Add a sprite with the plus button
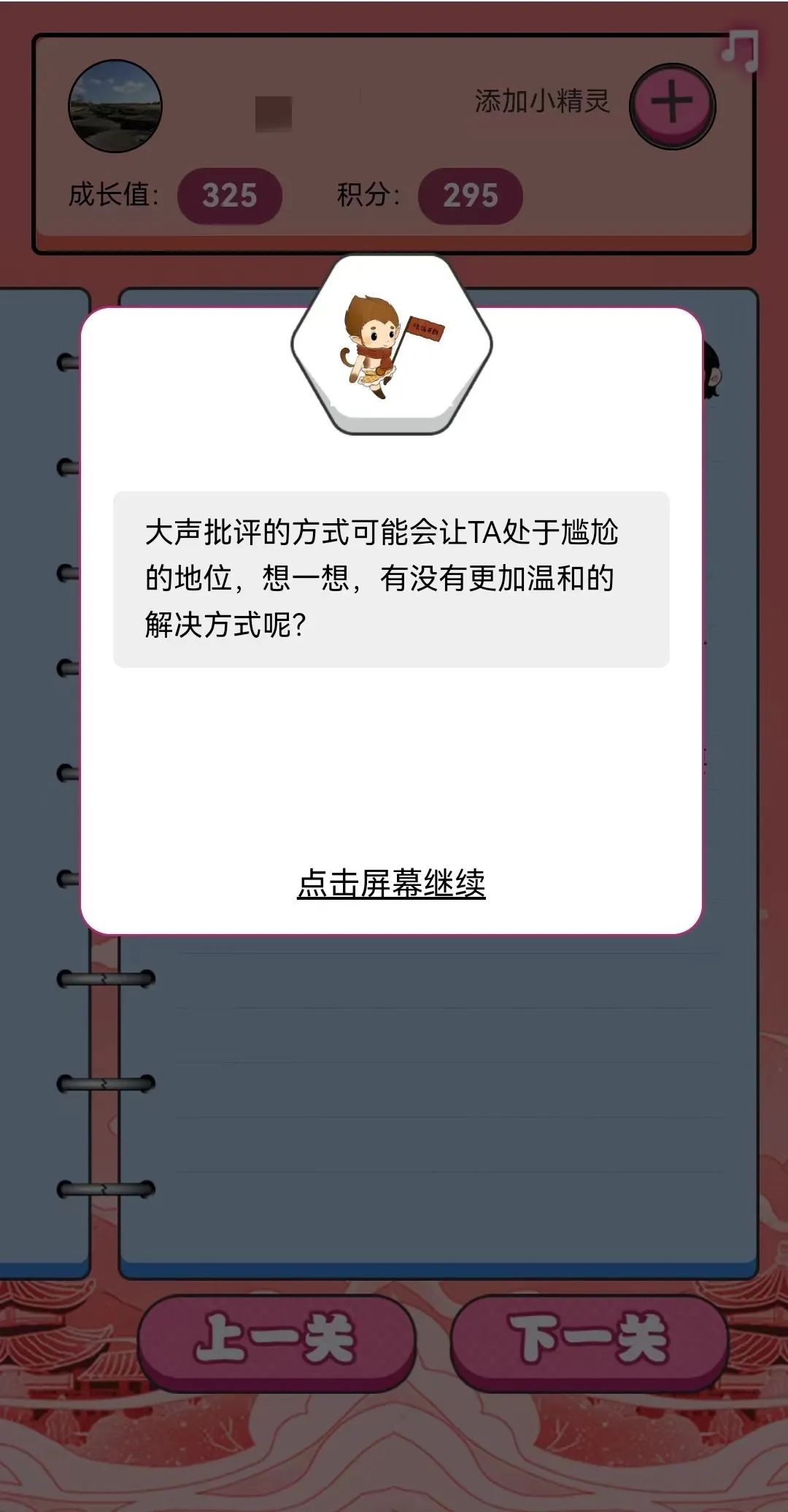 [x=672, y=104]
